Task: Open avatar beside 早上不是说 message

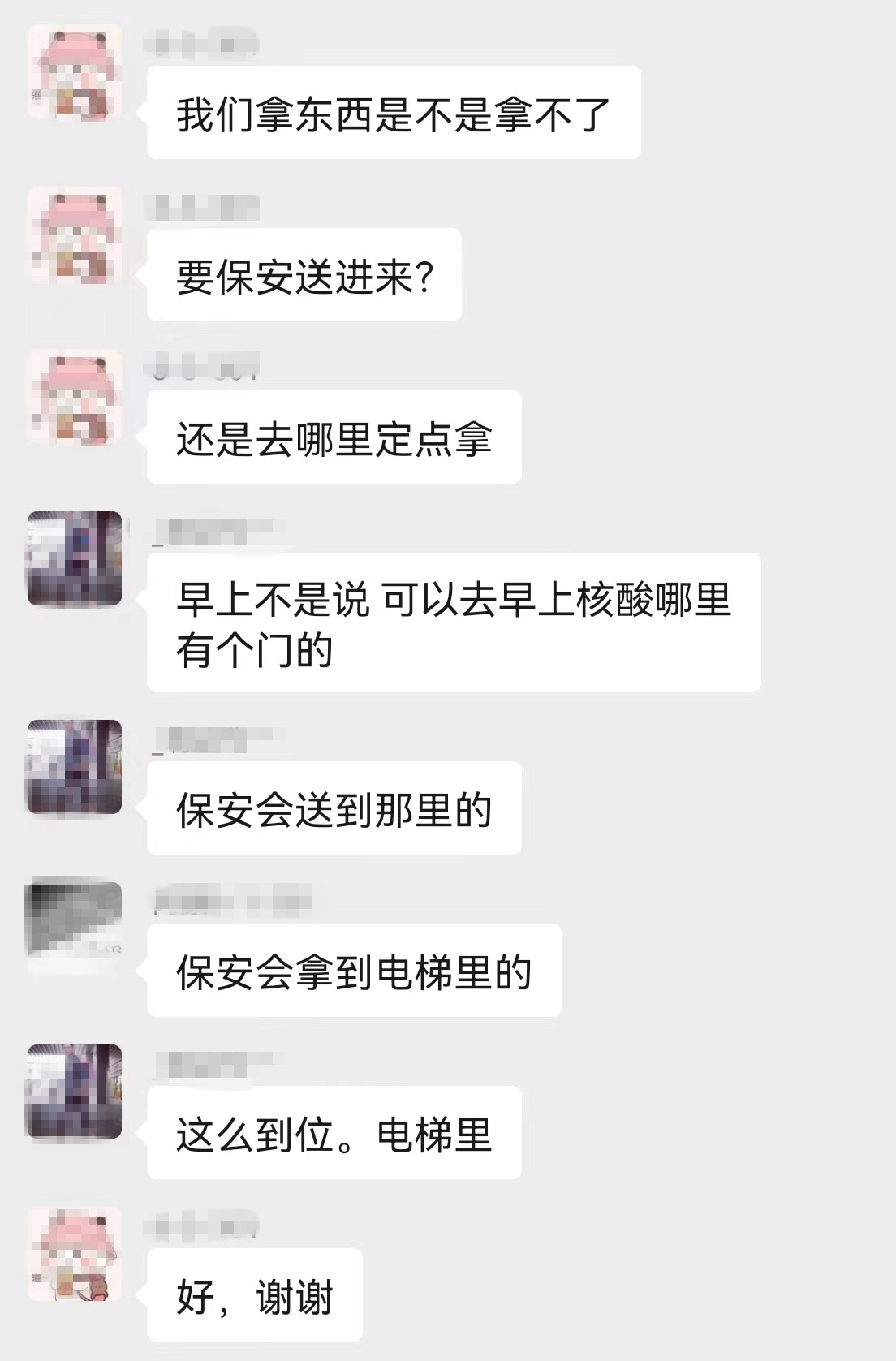Action: coord(75,559)
